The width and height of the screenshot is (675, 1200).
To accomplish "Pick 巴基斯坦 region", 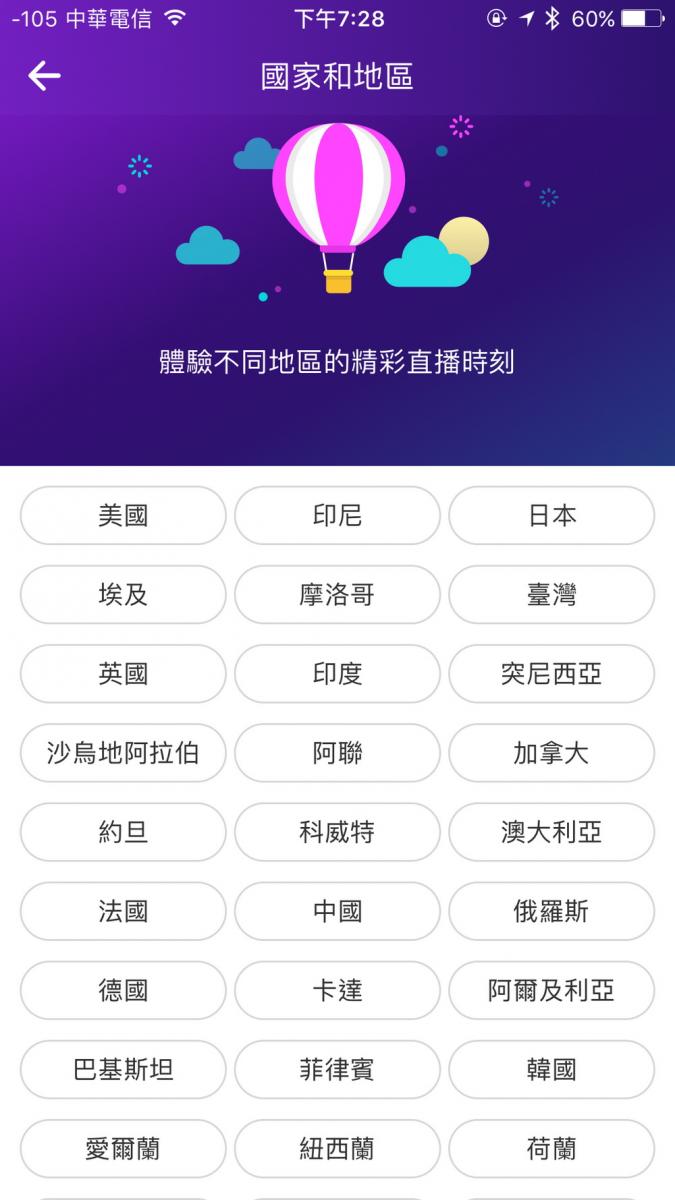I will point(123,1070).
